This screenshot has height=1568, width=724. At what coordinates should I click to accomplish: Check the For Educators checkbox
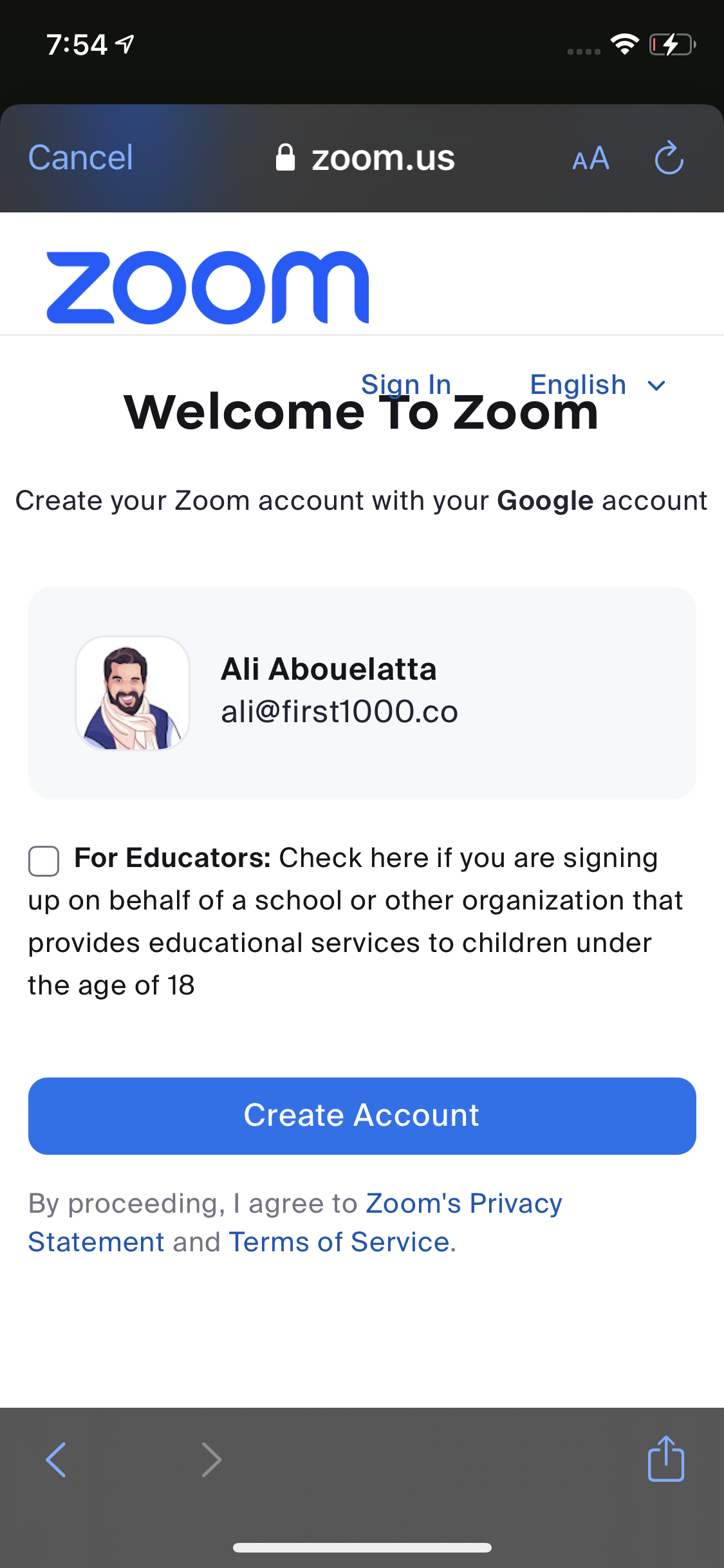tap(44, 861)
